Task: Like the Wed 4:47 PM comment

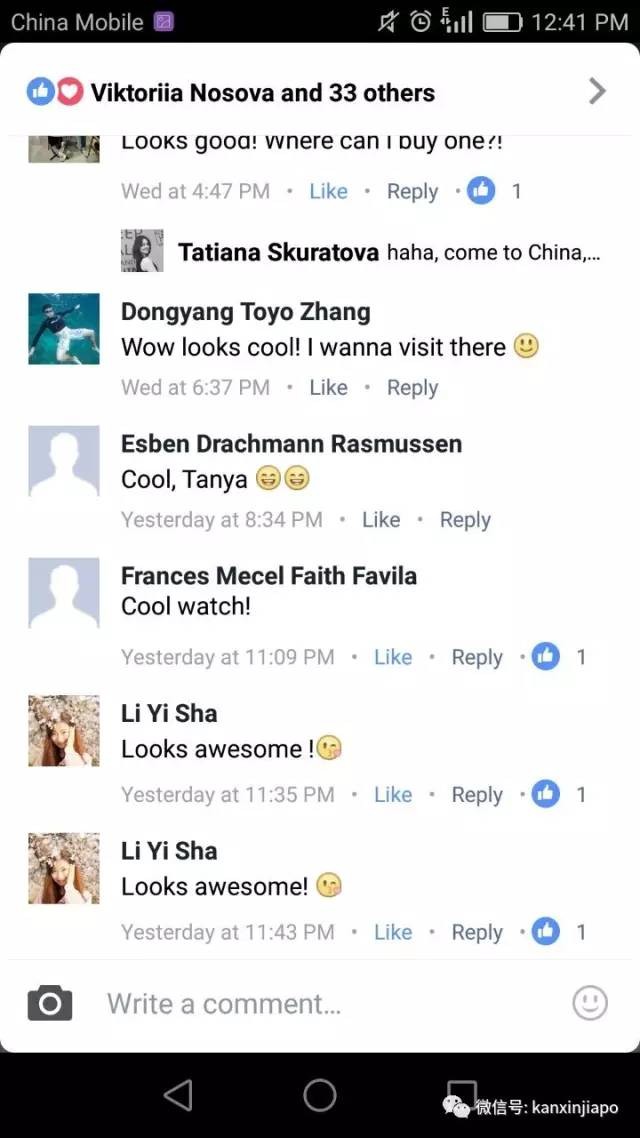Action: (x=328, y=191)
